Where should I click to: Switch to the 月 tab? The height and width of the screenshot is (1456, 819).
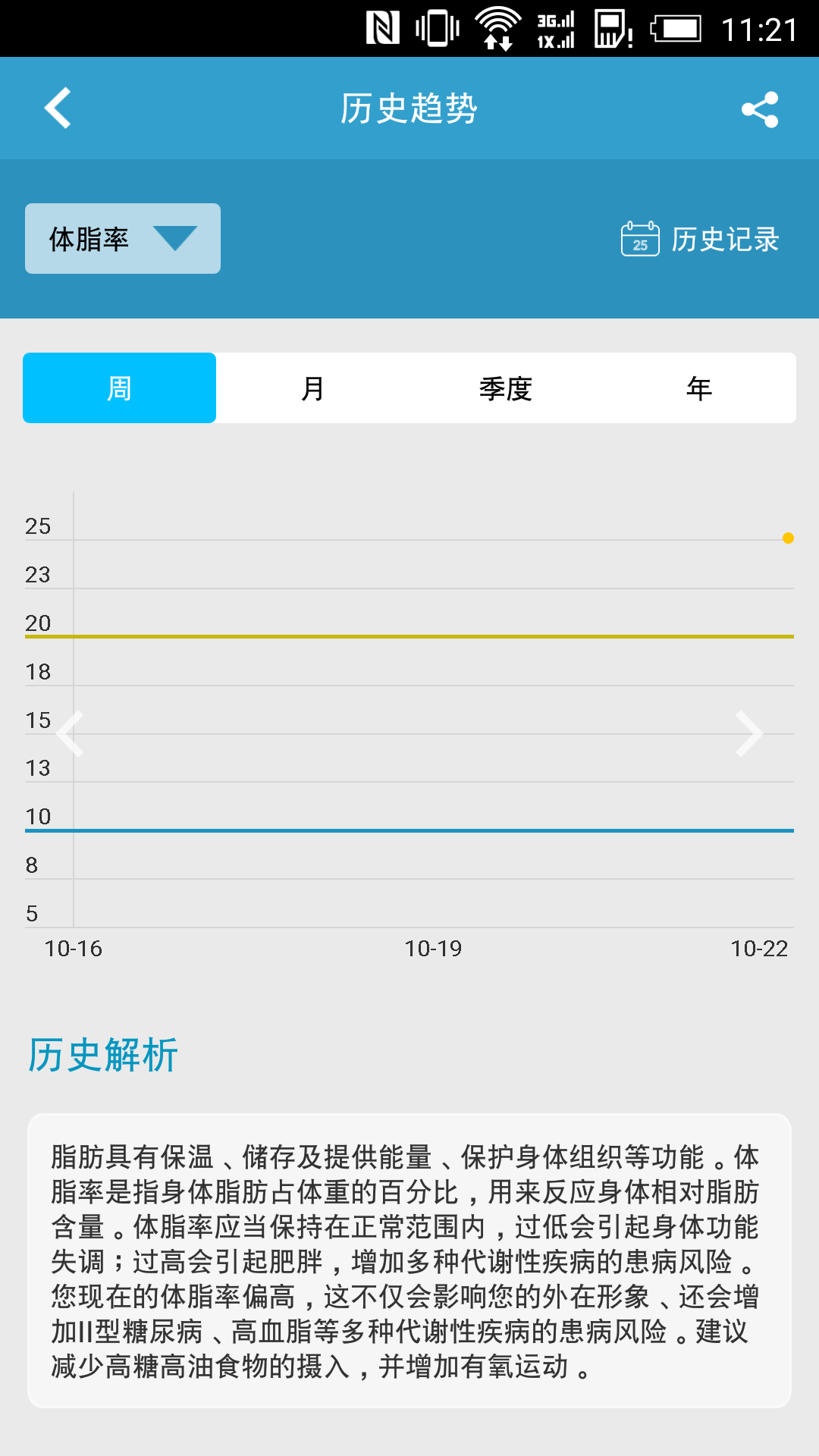coord(312,388)
